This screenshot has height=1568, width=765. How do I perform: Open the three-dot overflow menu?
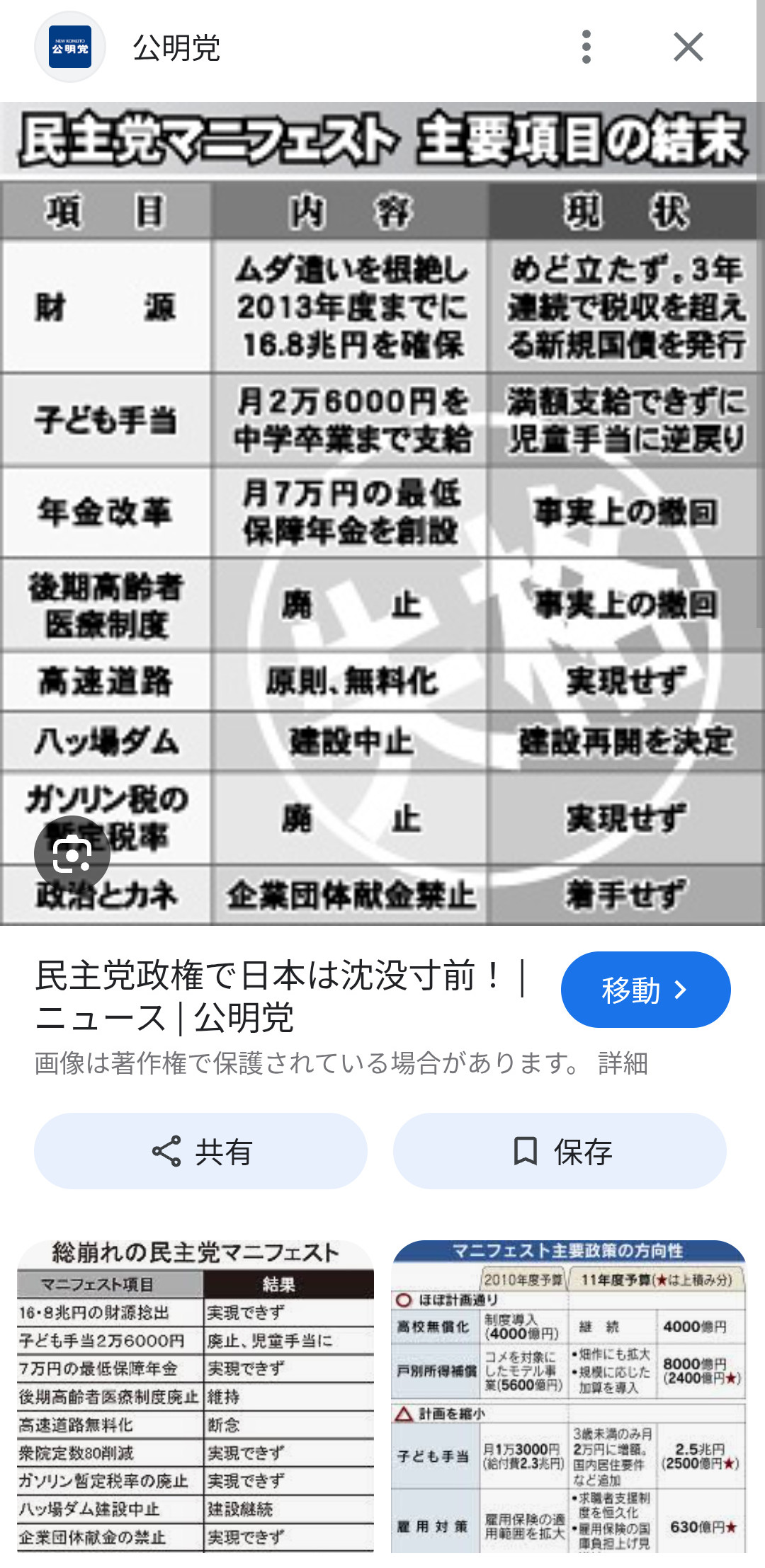coord(586,47)
